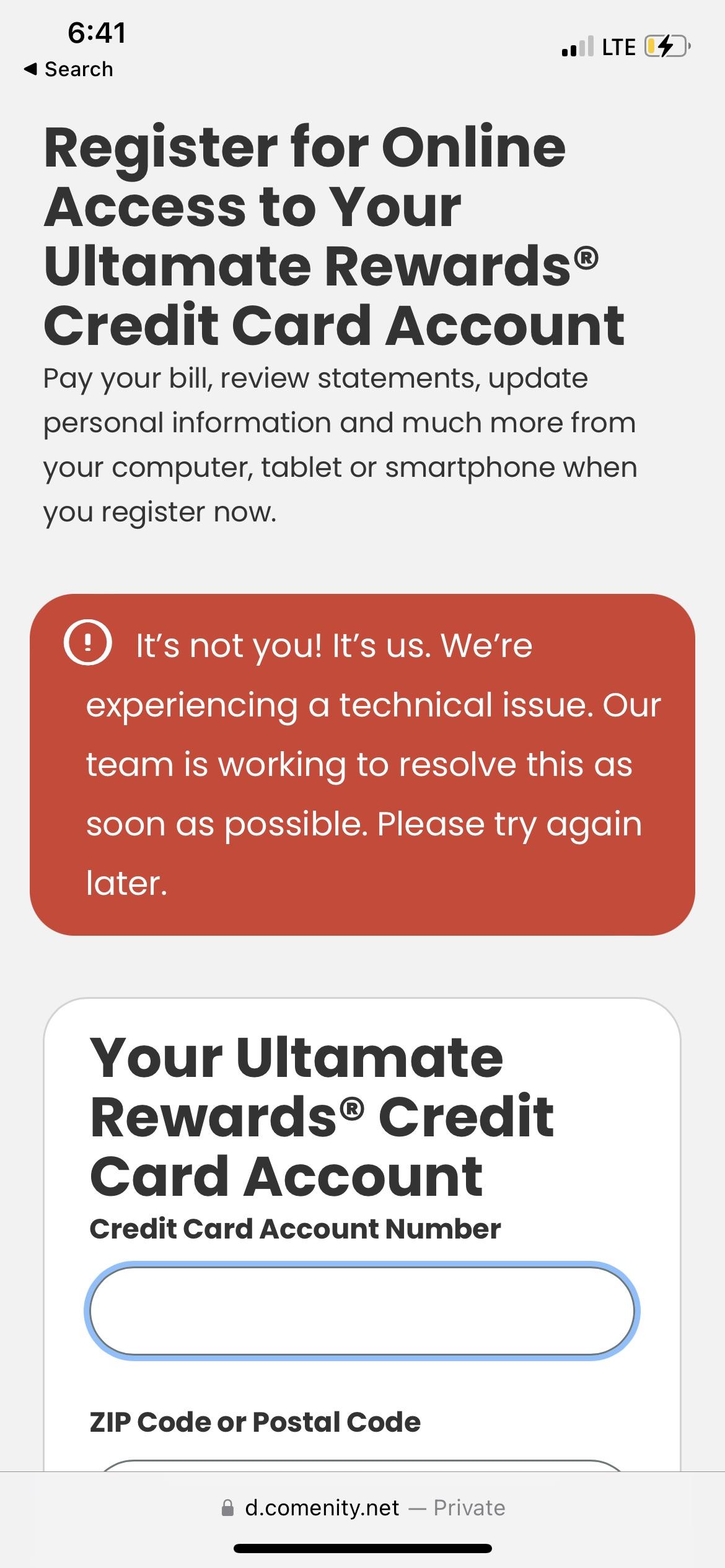Click the padlock icon in the address bar
The image size is (725, 1568).
pos(229,1507)
